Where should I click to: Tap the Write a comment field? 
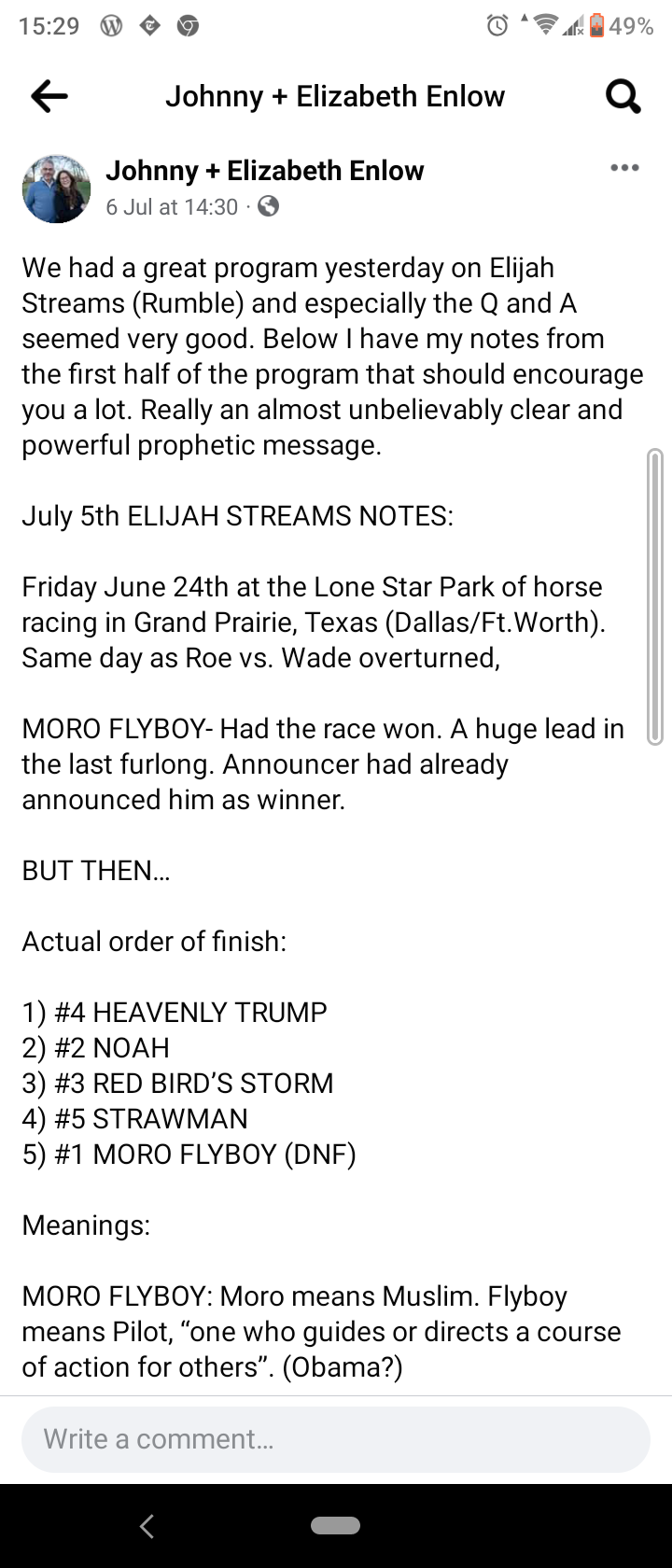336,1438
